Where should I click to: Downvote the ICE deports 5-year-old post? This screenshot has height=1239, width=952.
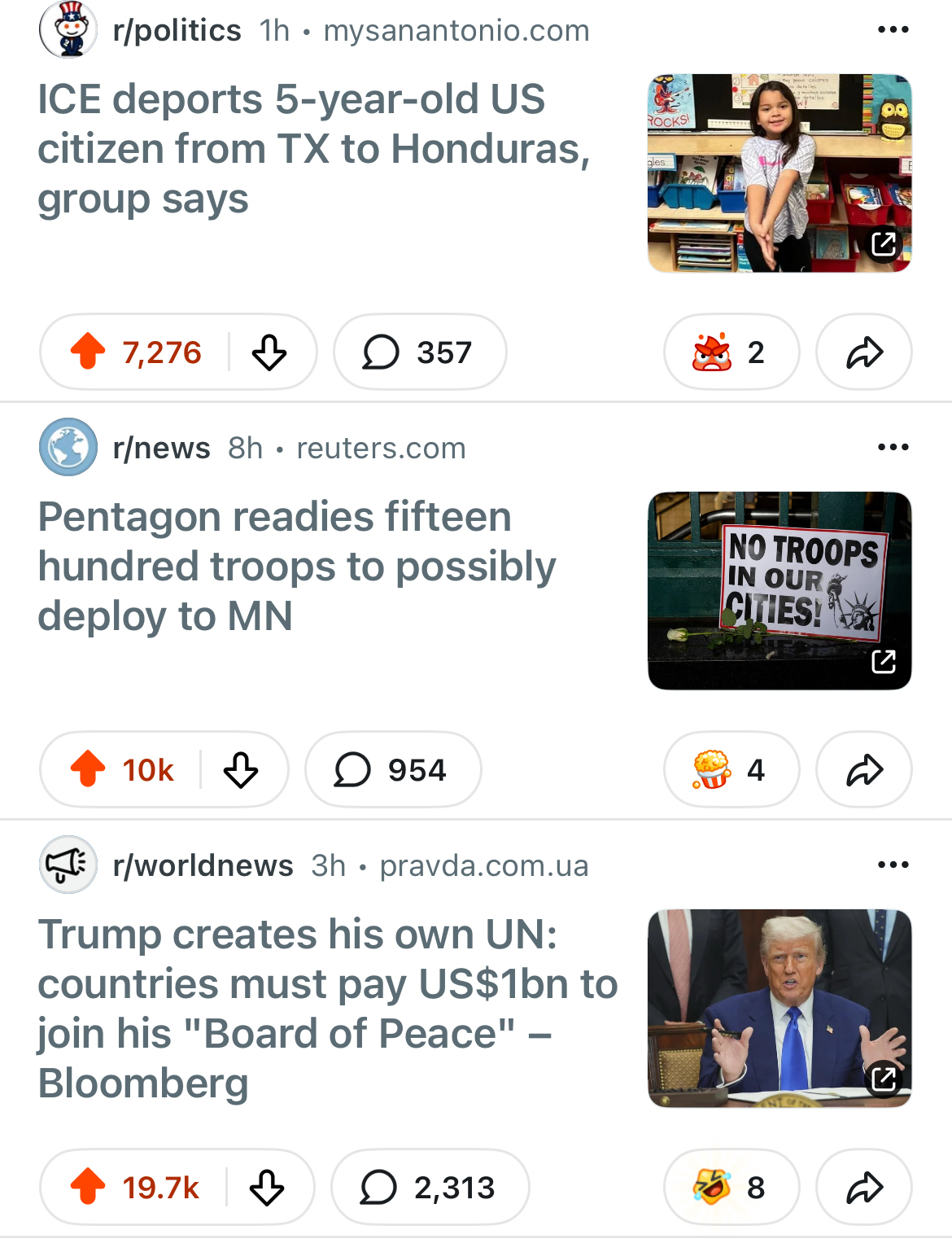click(269, 352)
